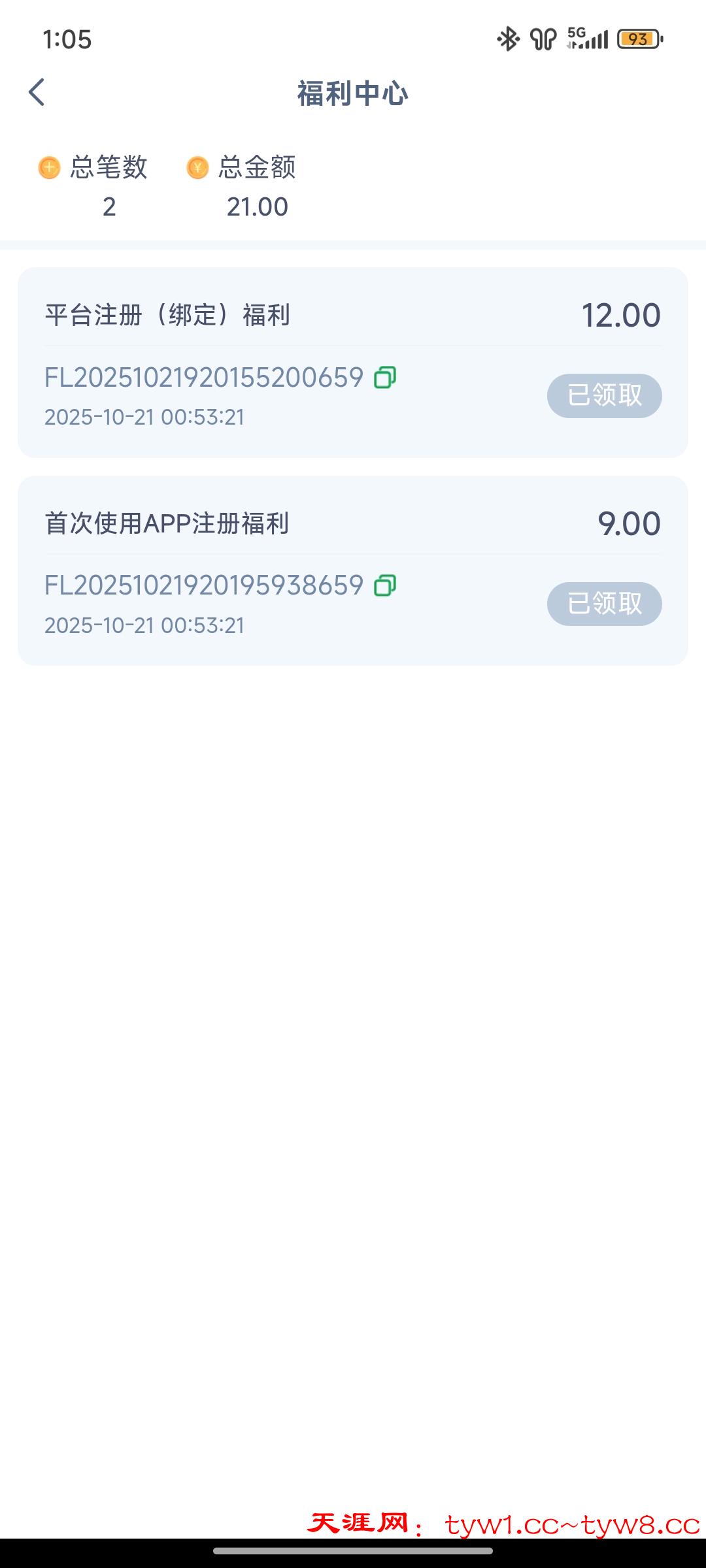Click the orange coin icon beside 总笔数
The height and width of the screenshot is (1568, 706).
pyautogui.click(x=48, y=169)
